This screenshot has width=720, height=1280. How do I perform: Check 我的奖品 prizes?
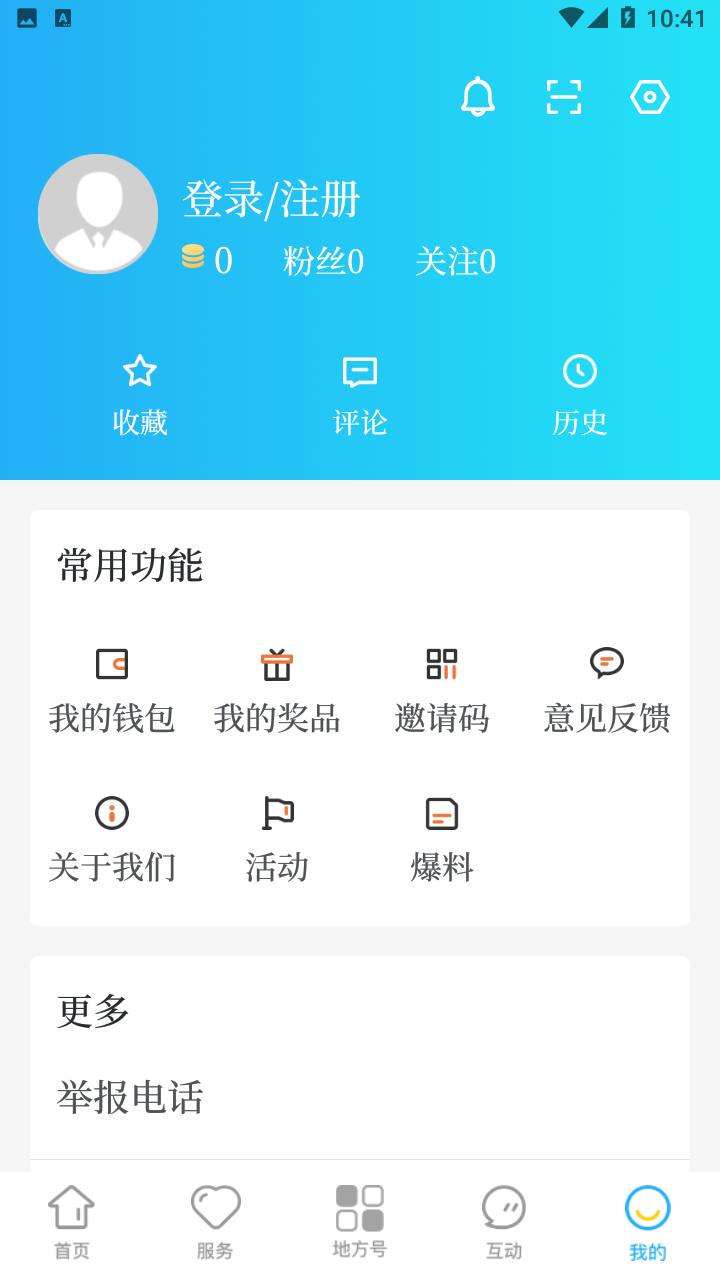click(x=277, y=691)
